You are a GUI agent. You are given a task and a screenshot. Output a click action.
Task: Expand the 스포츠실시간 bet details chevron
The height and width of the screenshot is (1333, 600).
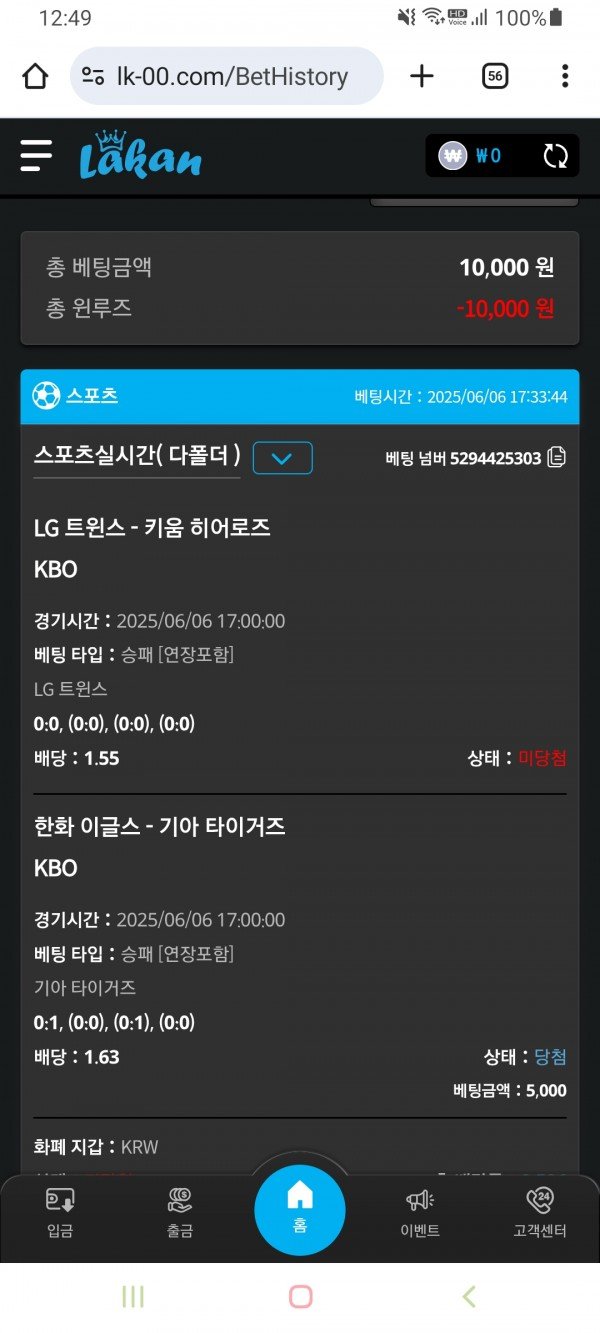coord(282,457)
